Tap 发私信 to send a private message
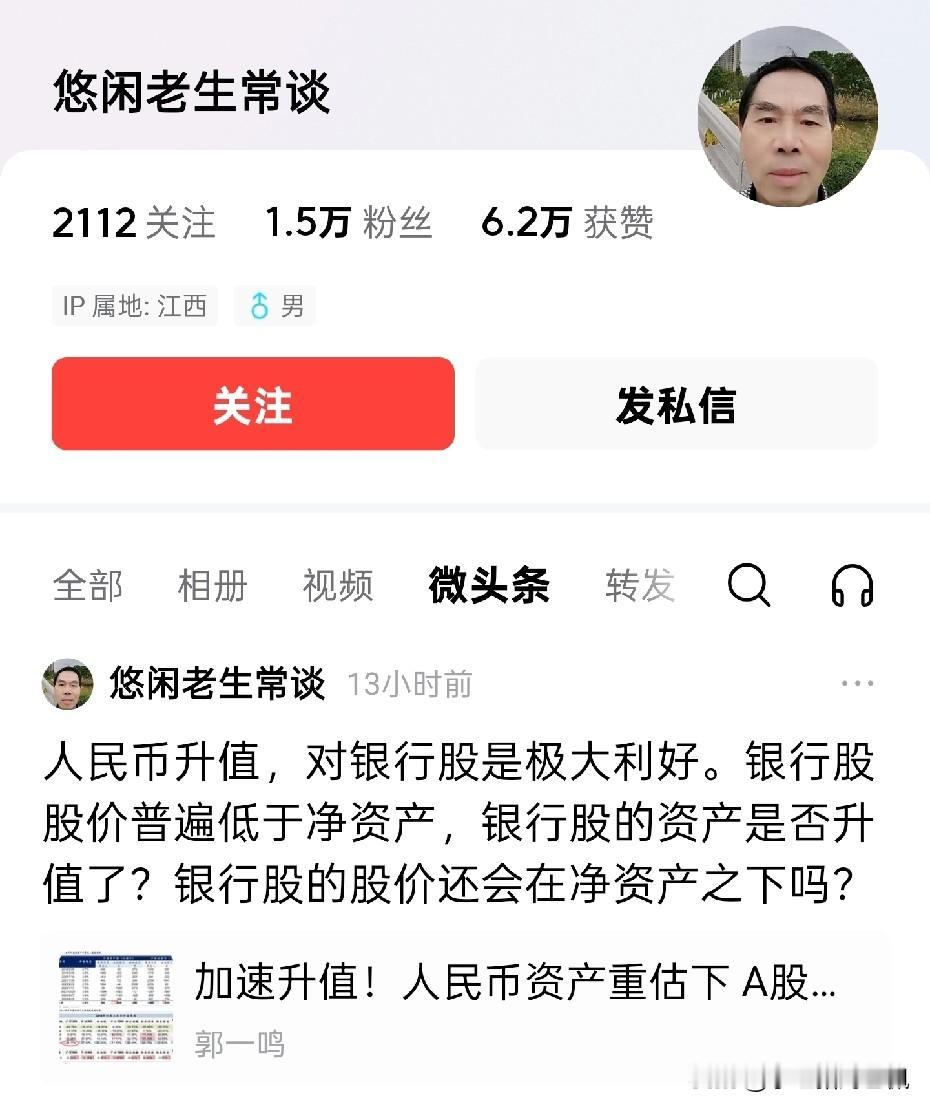The width and height of the screenshot is (930, 1111). [x=676, y=404]
